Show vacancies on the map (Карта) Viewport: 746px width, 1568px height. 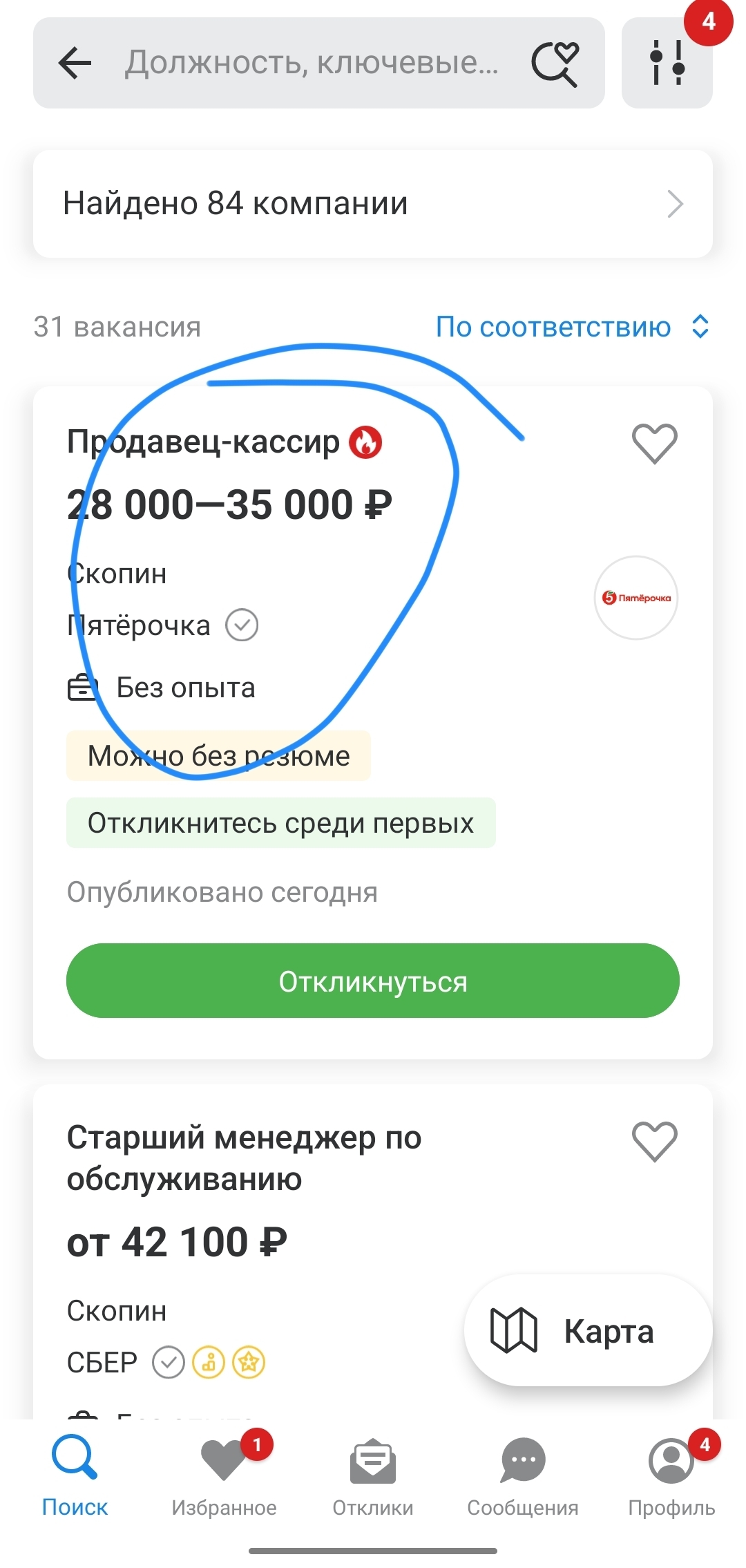pos(588,1330)
